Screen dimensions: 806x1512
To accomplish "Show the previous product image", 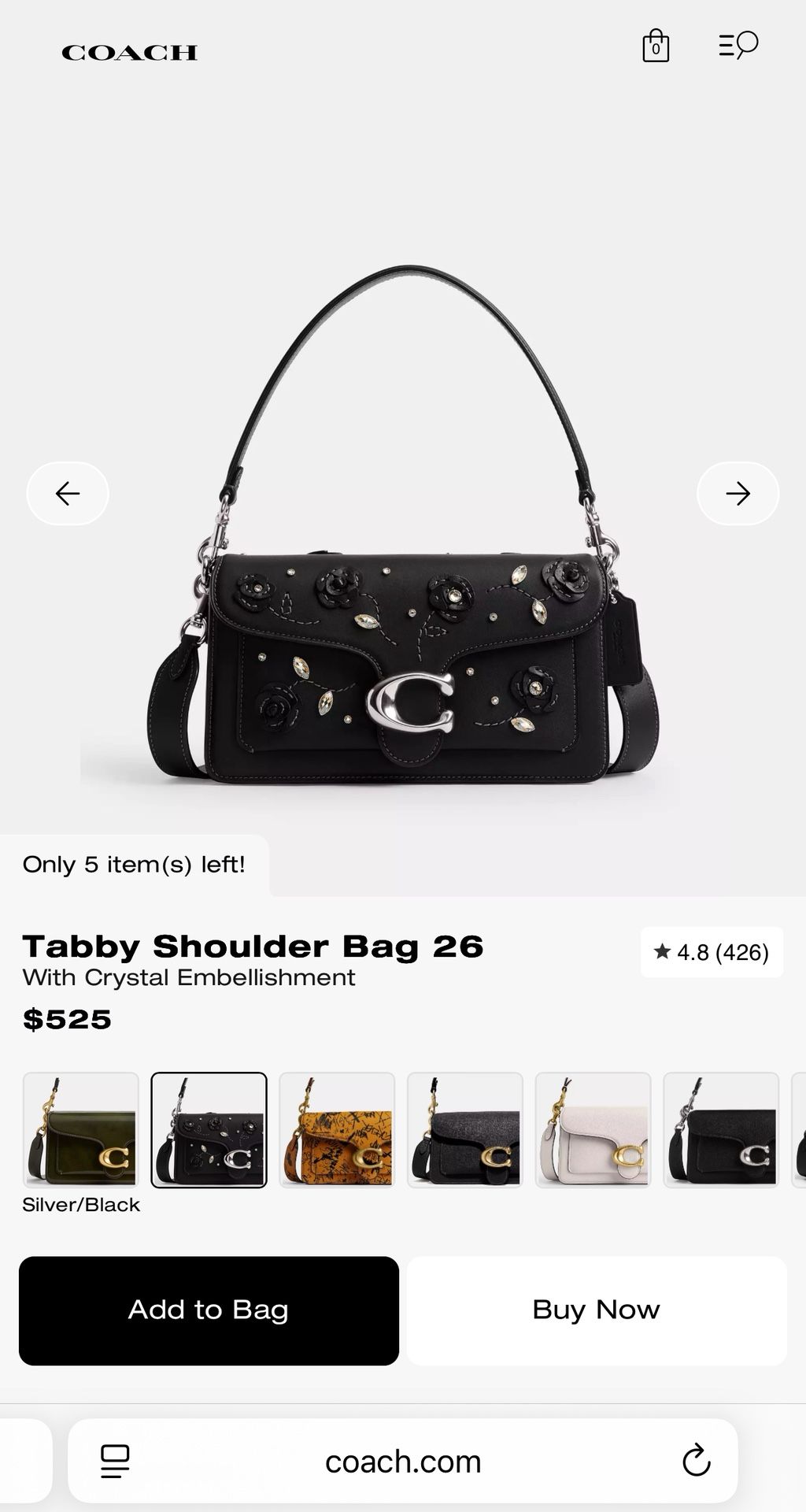I will pos(68,494).
